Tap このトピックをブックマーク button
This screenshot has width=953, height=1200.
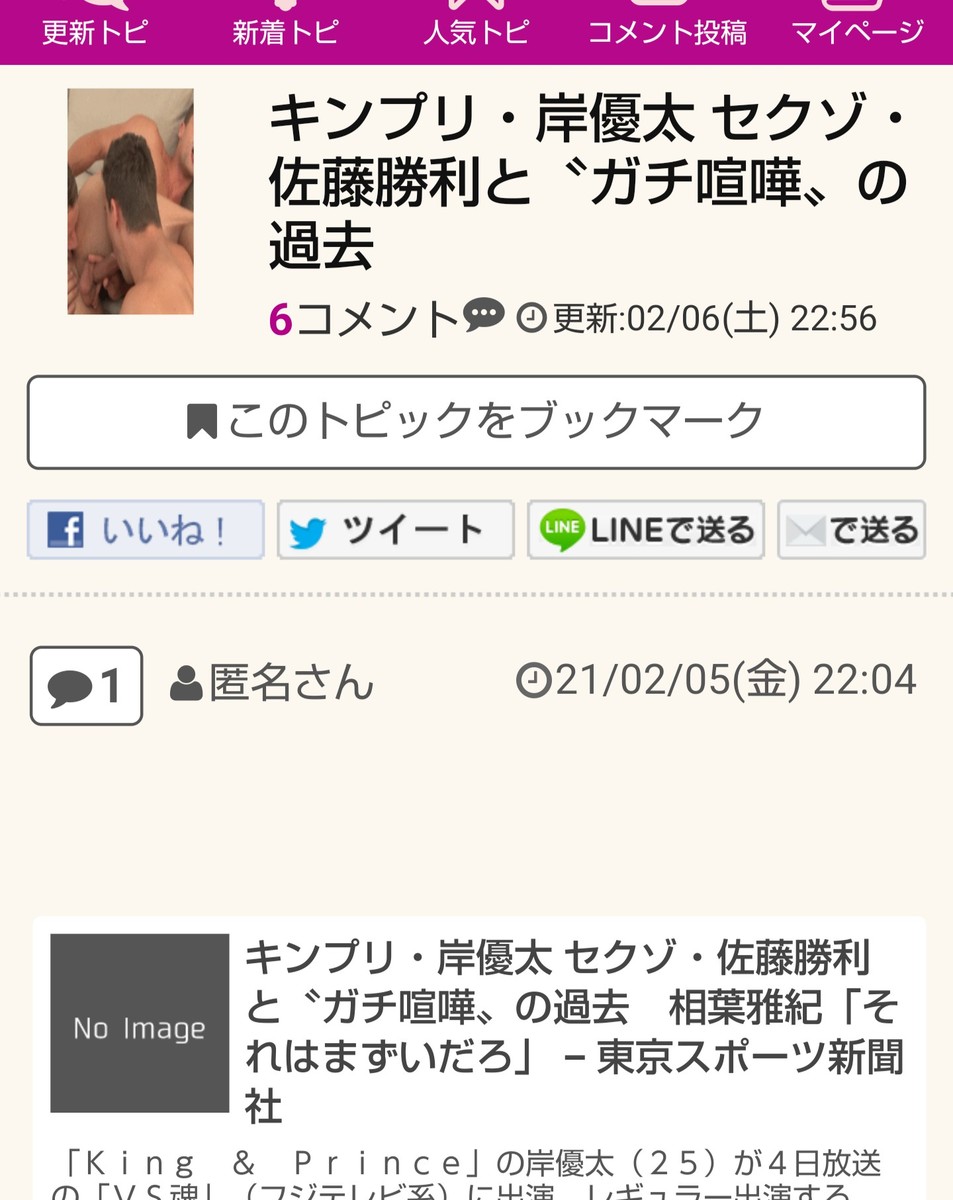[x=476, y=422]
